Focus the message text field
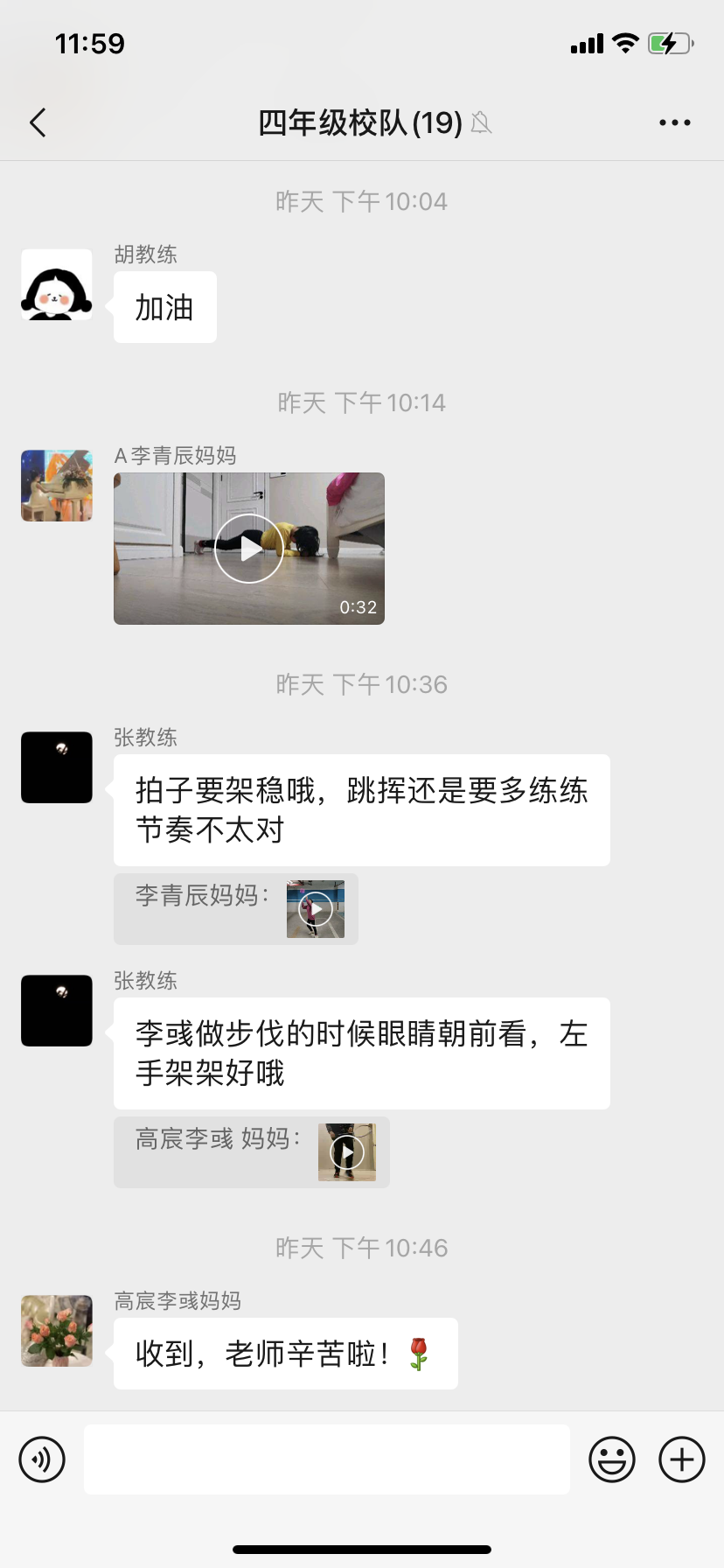The height and width of the screenshot is (1568, 724). (327, 1459)
